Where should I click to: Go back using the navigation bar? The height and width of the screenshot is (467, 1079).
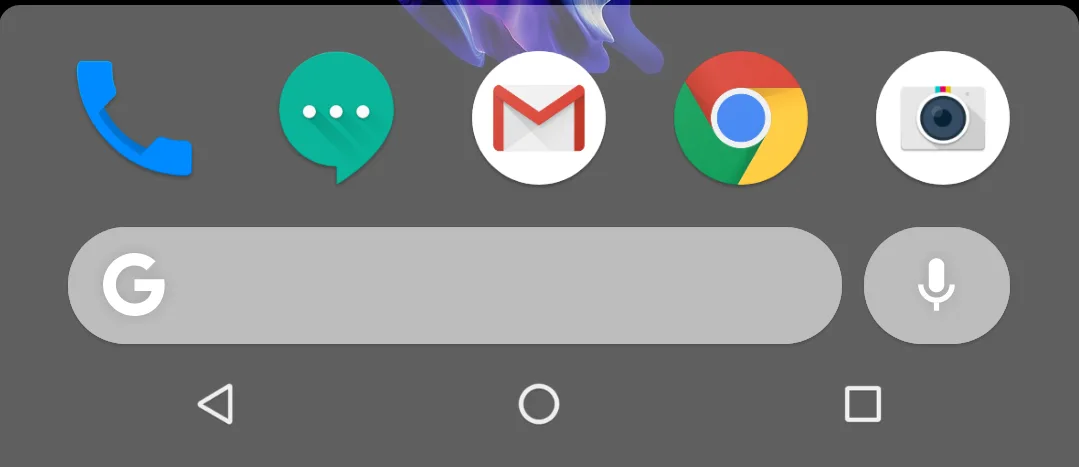(x=216, y=404)
